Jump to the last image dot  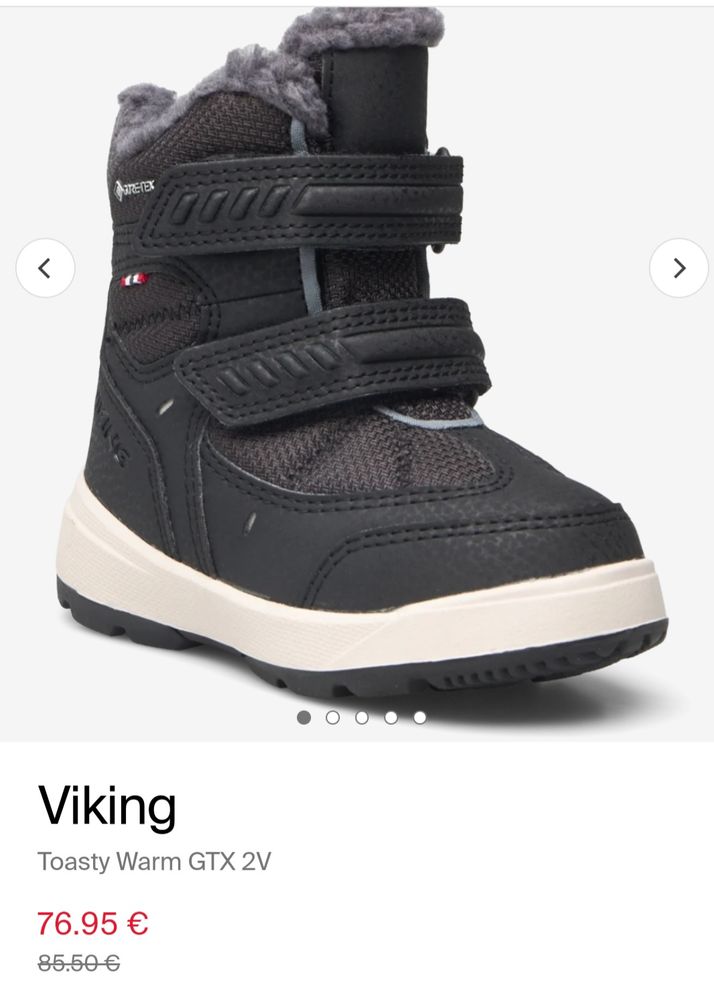420,717
